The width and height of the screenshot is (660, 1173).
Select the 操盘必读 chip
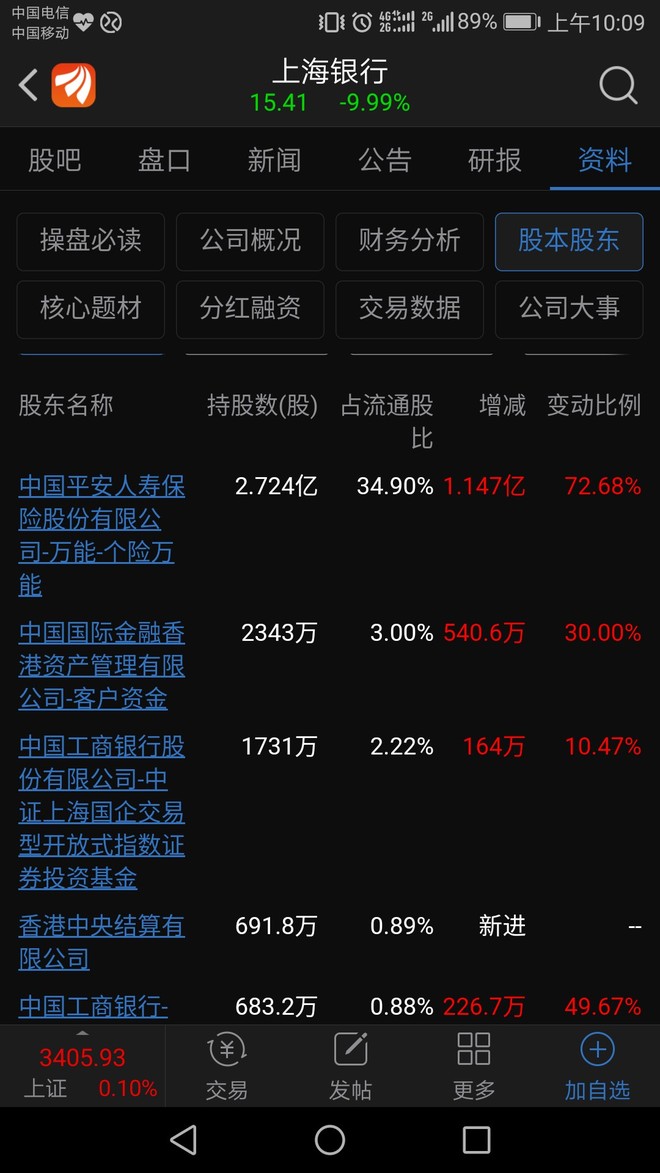pyautogui.click(x=91, y=241)
